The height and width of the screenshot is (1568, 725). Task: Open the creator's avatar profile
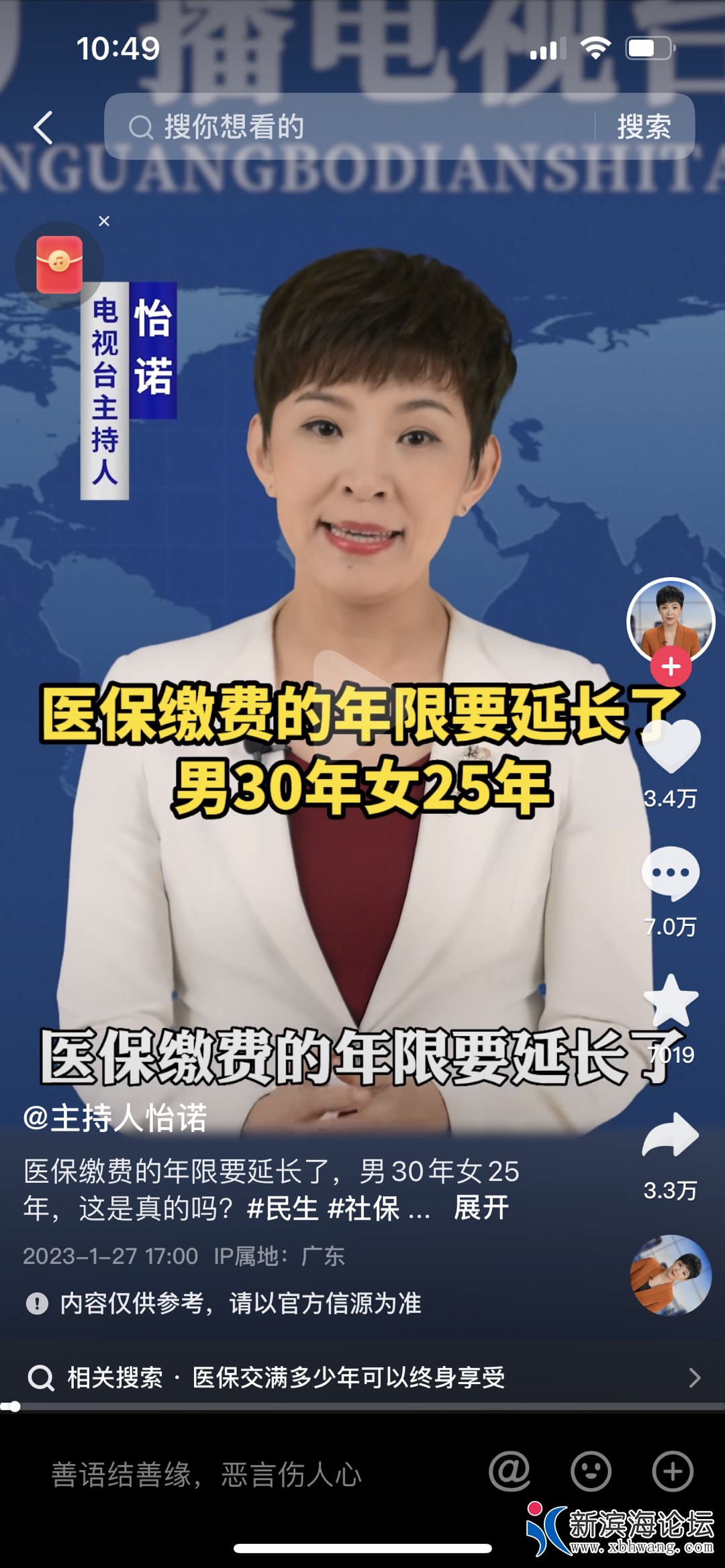tap(670, 621)
